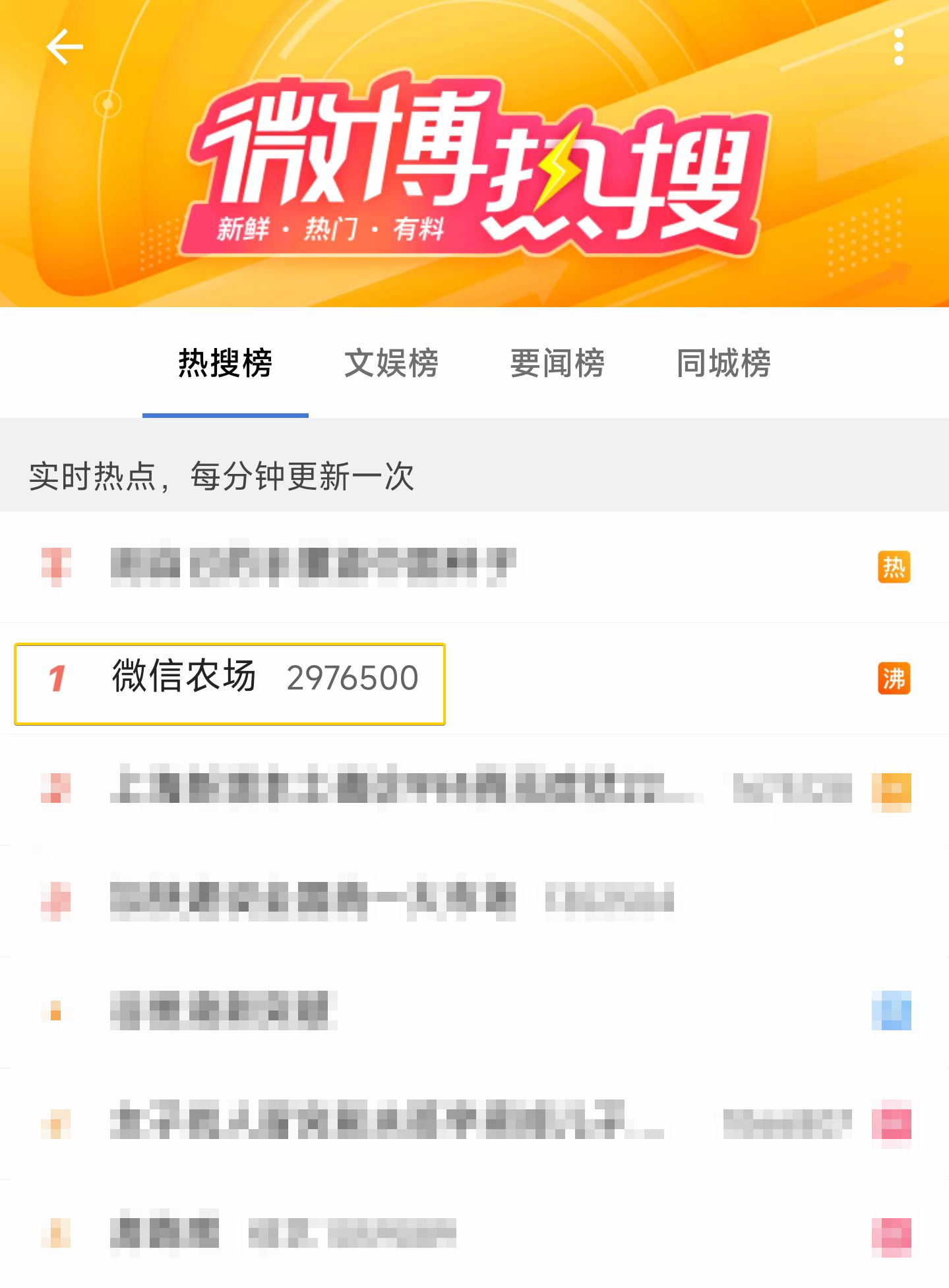Select the 热搜榜 tab
The height and width of the screenshot is (1288, 949).
[226, 363]
